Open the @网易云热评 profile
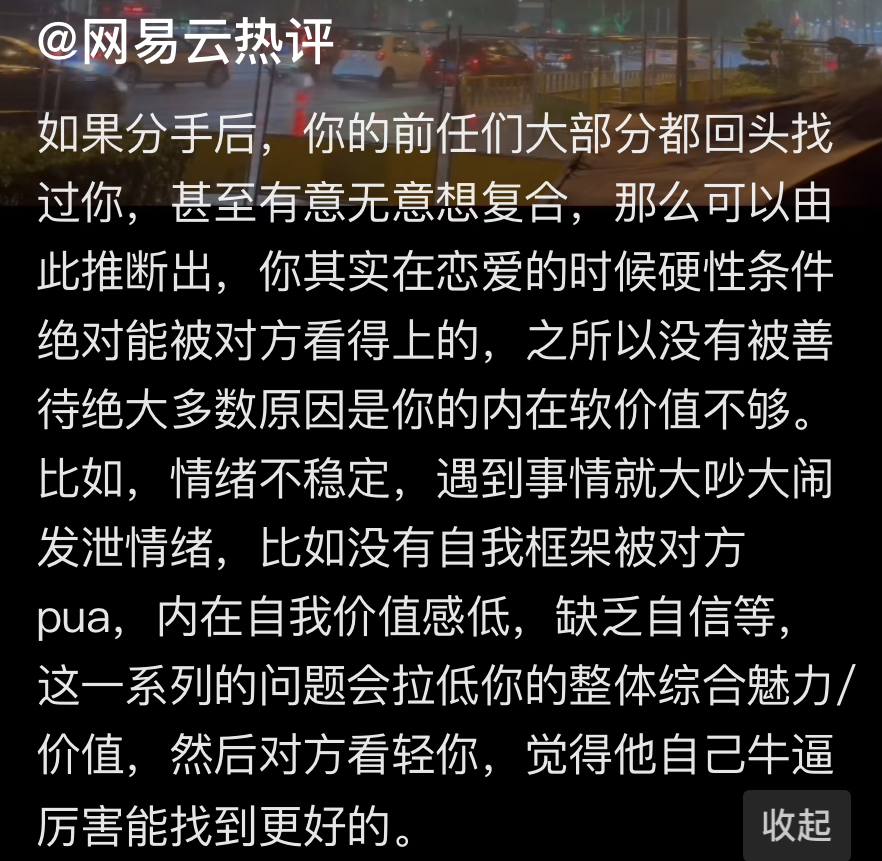This screenshot has width=882, height=861. click(186, 45)
